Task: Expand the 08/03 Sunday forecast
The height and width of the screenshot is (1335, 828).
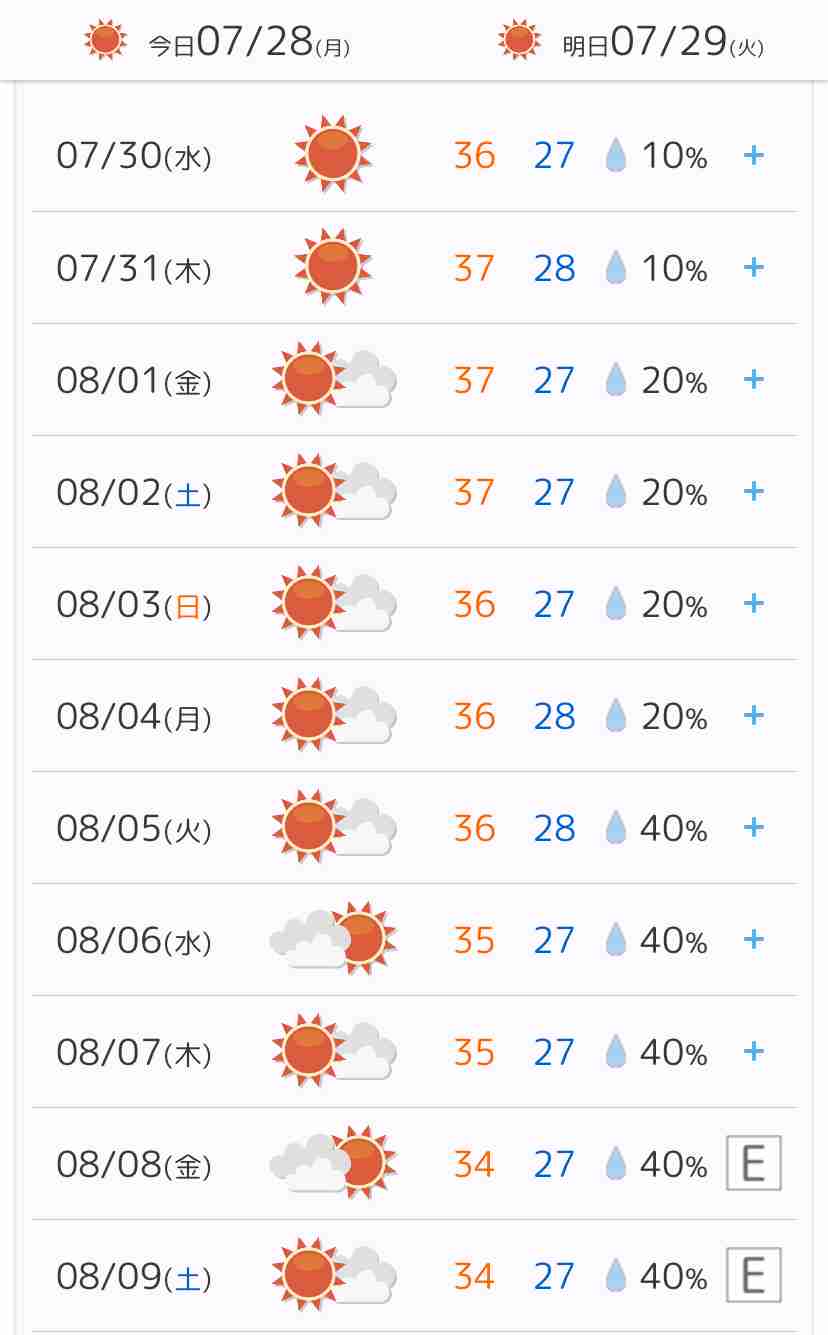Action: [754, 603]
